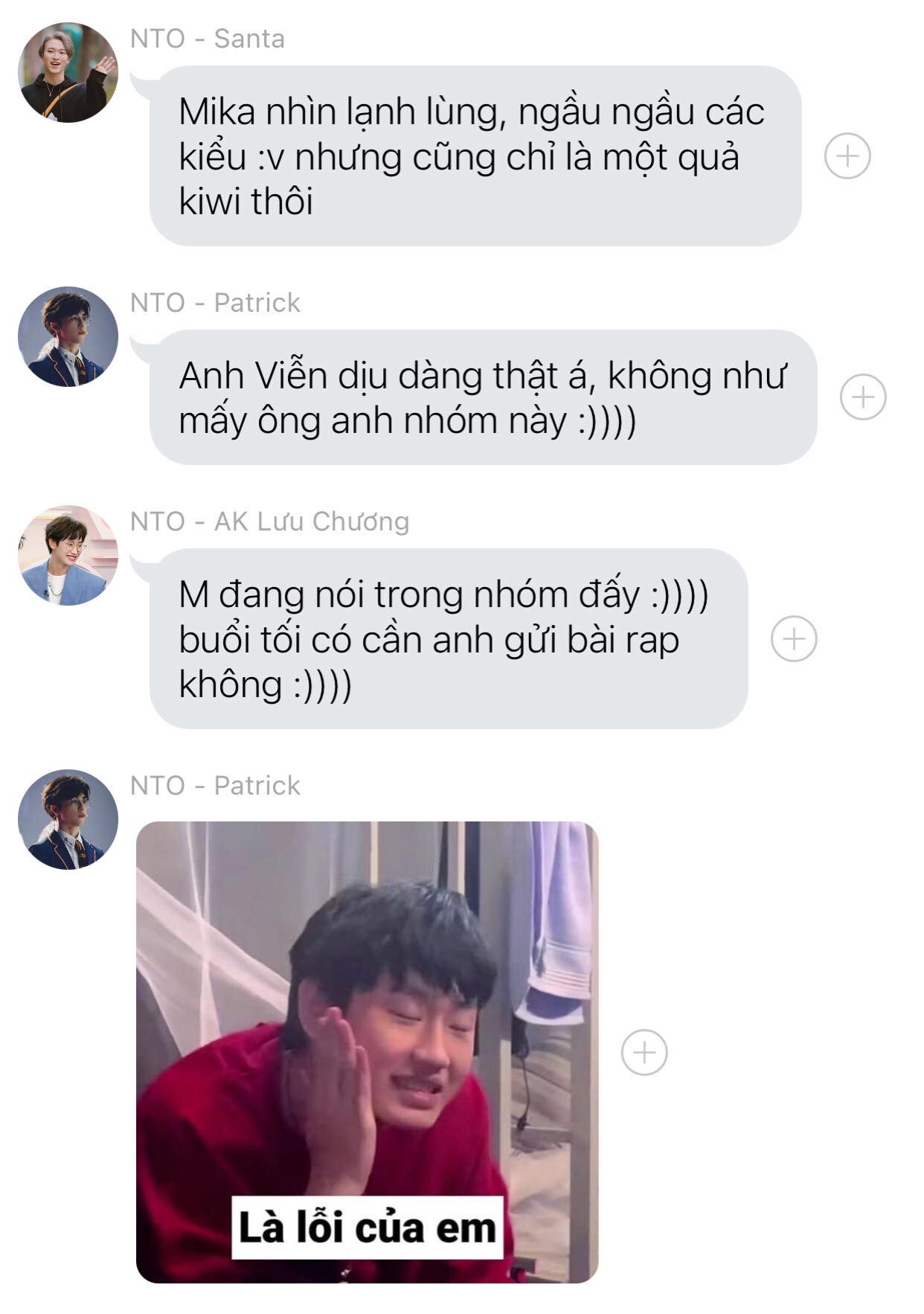
Task: Open NTO - Santa's profile picture
Action: [x=68, y=73]
